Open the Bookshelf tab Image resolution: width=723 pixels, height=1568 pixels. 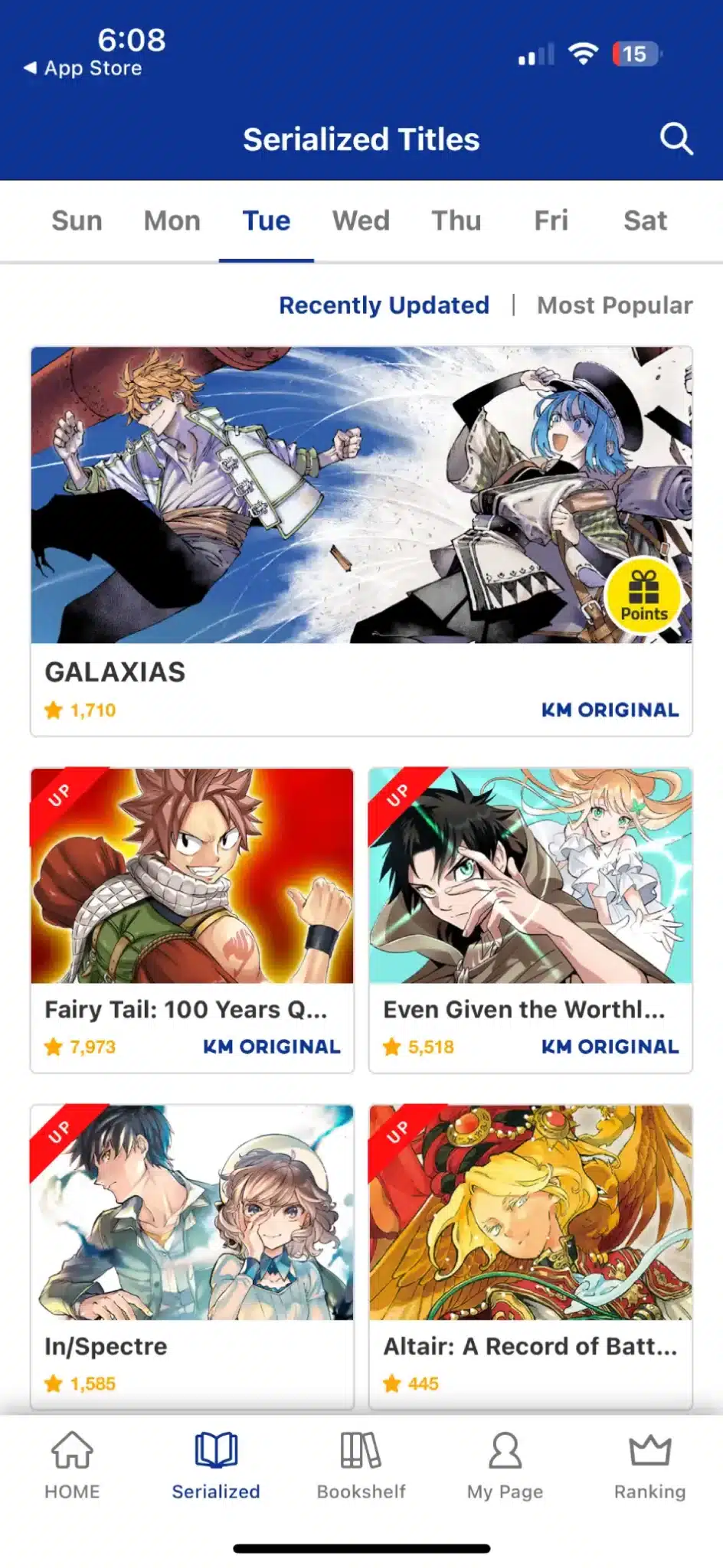(x=361, y=1465)
